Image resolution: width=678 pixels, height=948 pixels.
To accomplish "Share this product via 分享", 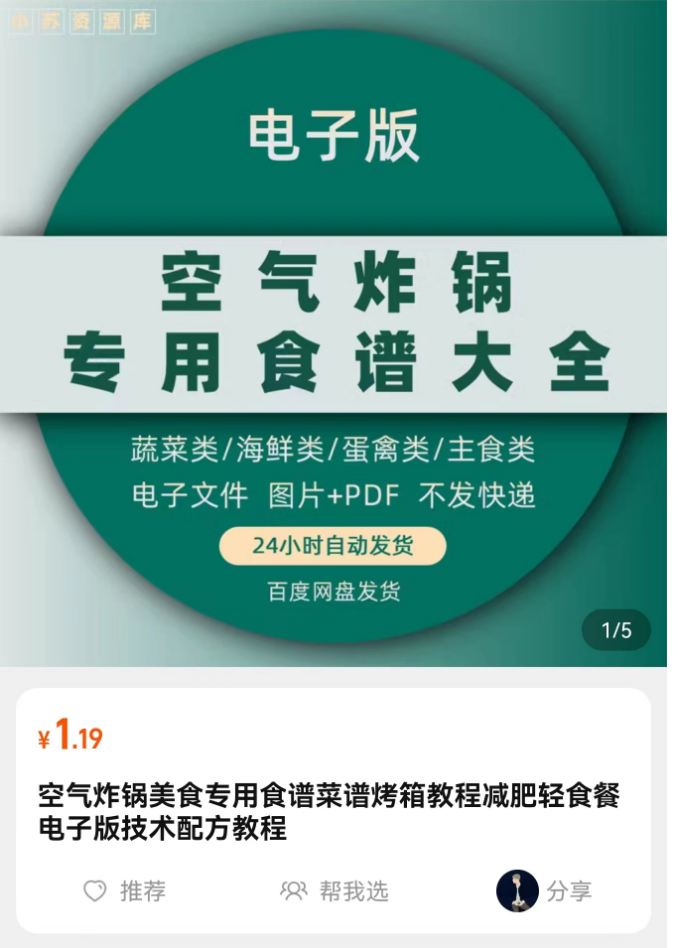I will tap(546, 890).
